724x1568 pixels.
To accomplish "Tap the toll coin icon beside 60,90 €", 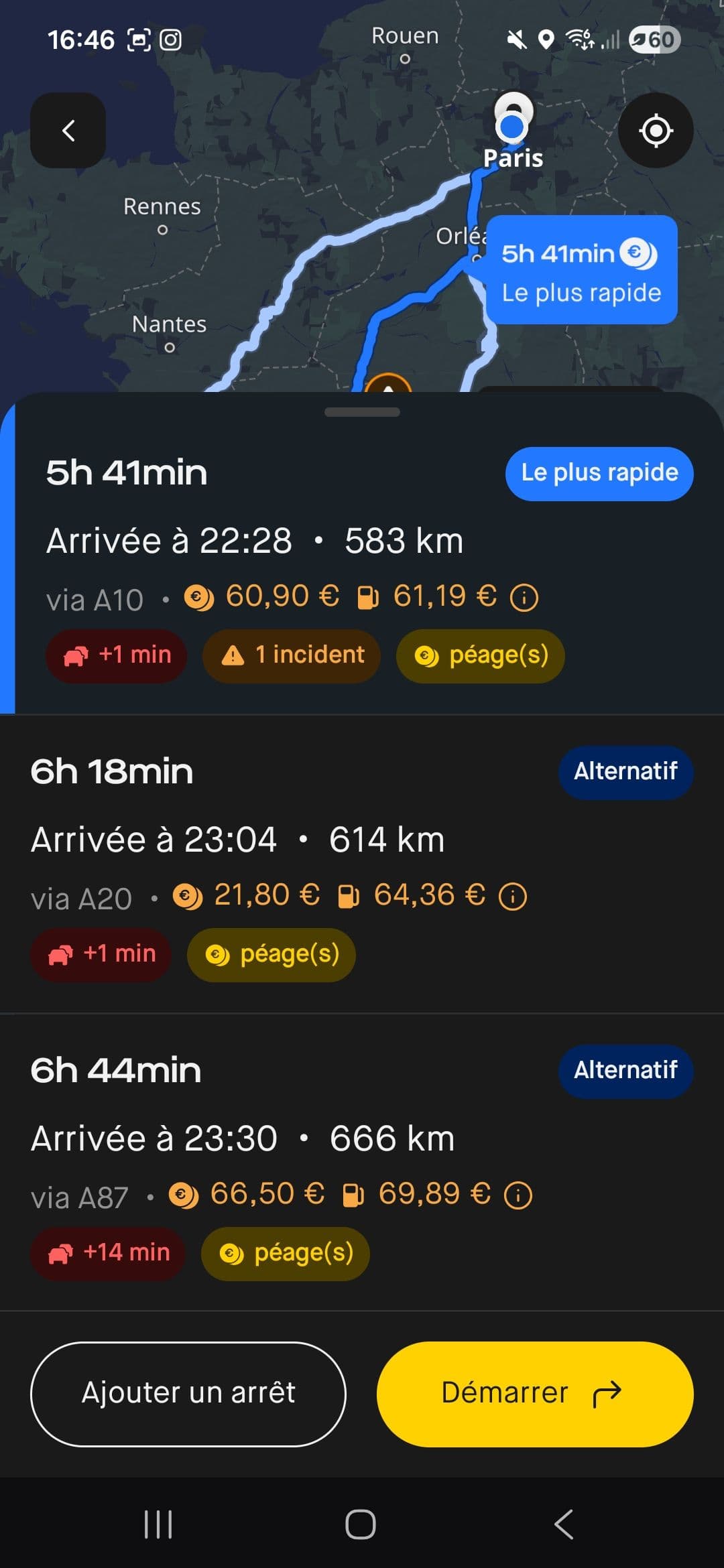I will (200, 595).
